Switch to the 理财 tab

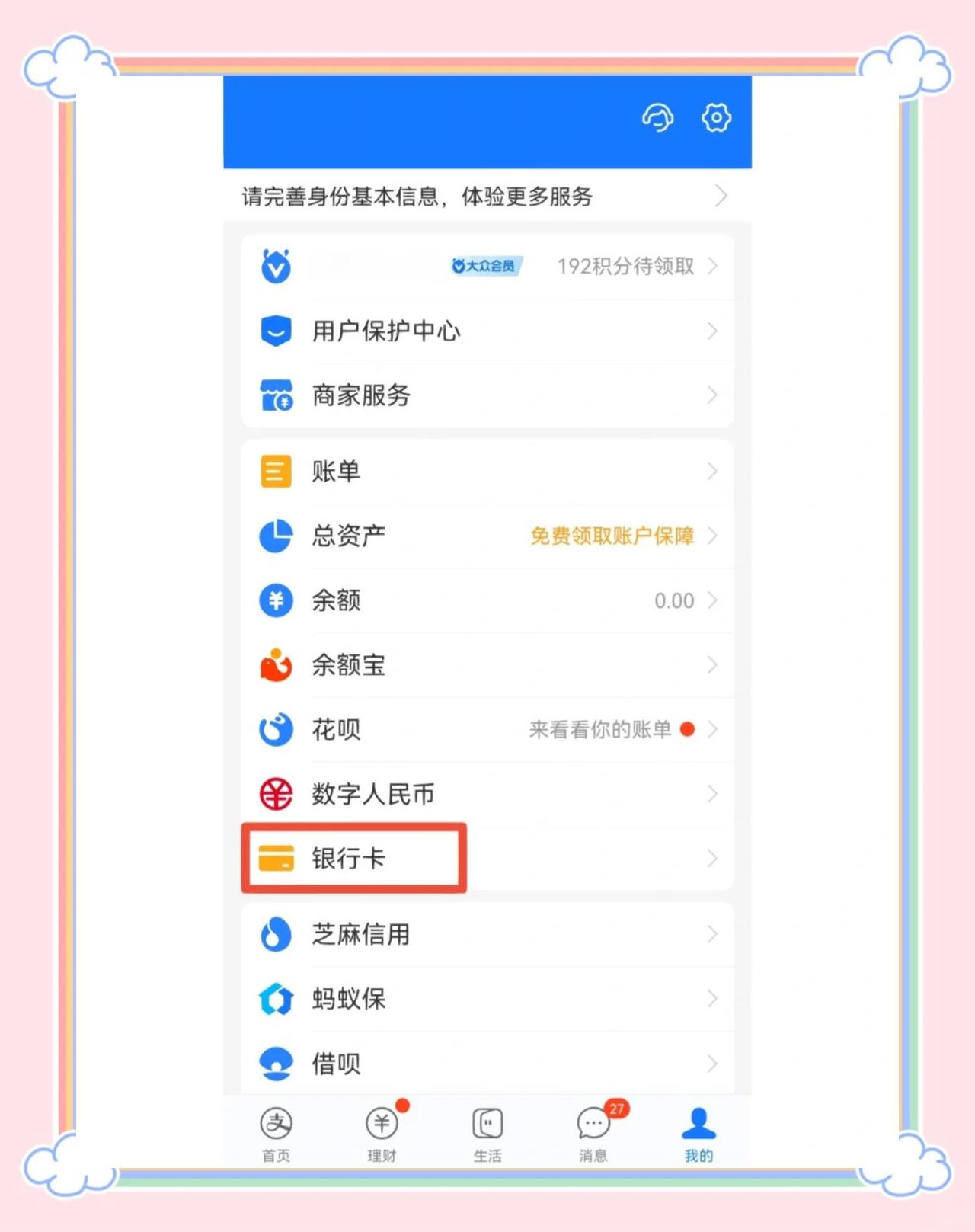(x=382, y=1134)
